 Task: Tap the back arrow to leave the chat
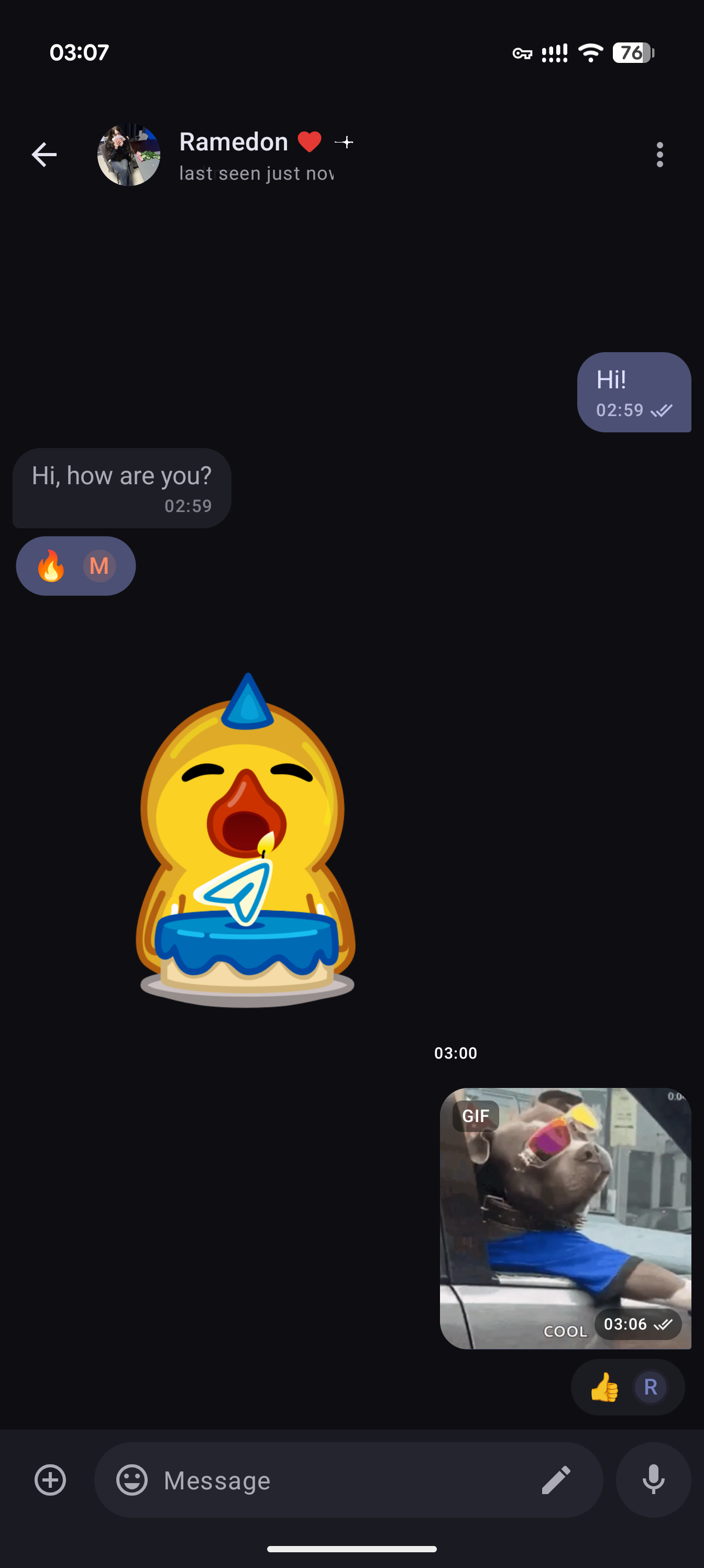[x=44, y=154]
